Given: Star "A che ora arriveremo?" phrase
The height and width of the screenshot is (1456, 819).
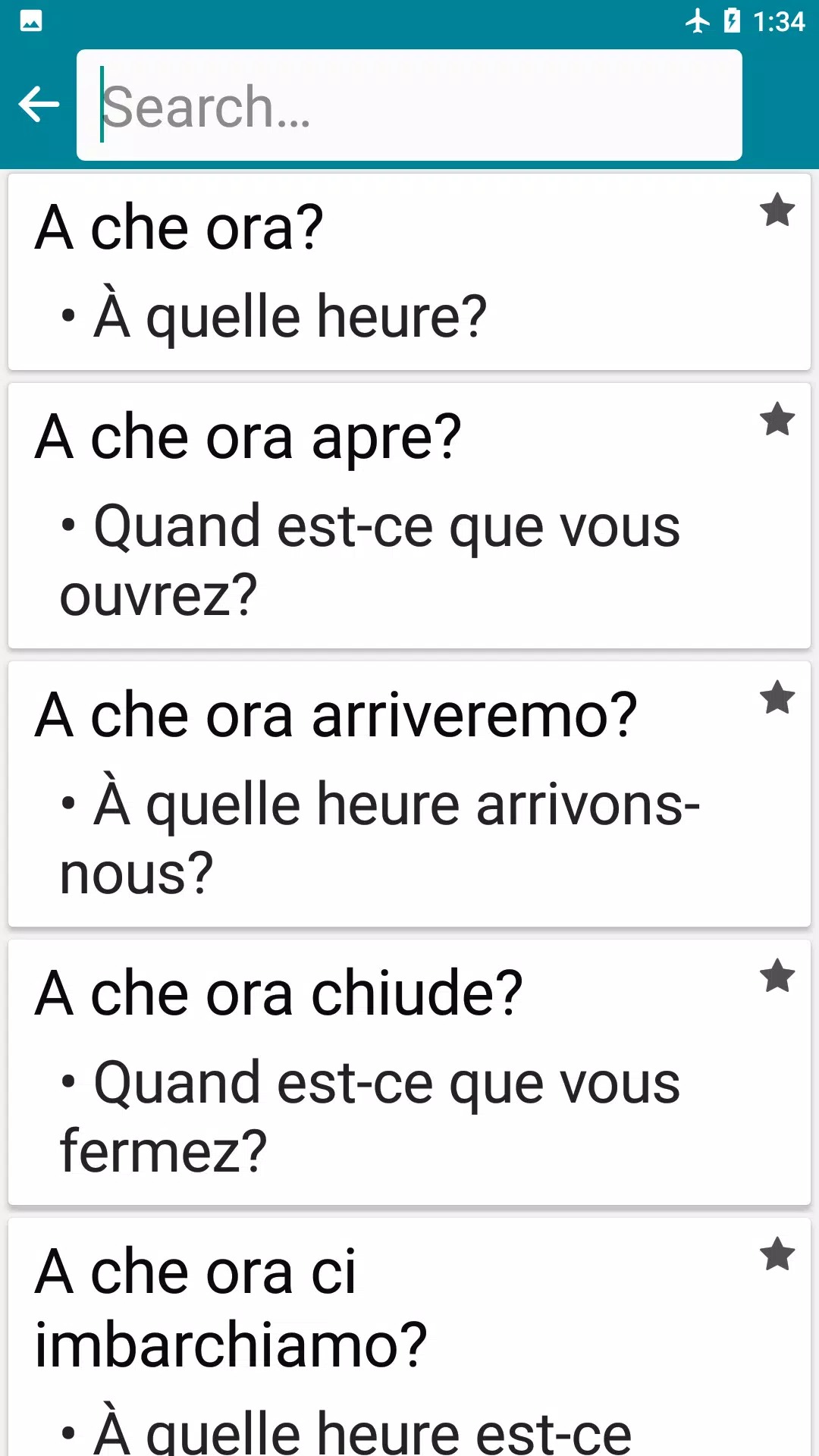Looking at the screenshot, I should click(x=777, y=698).
